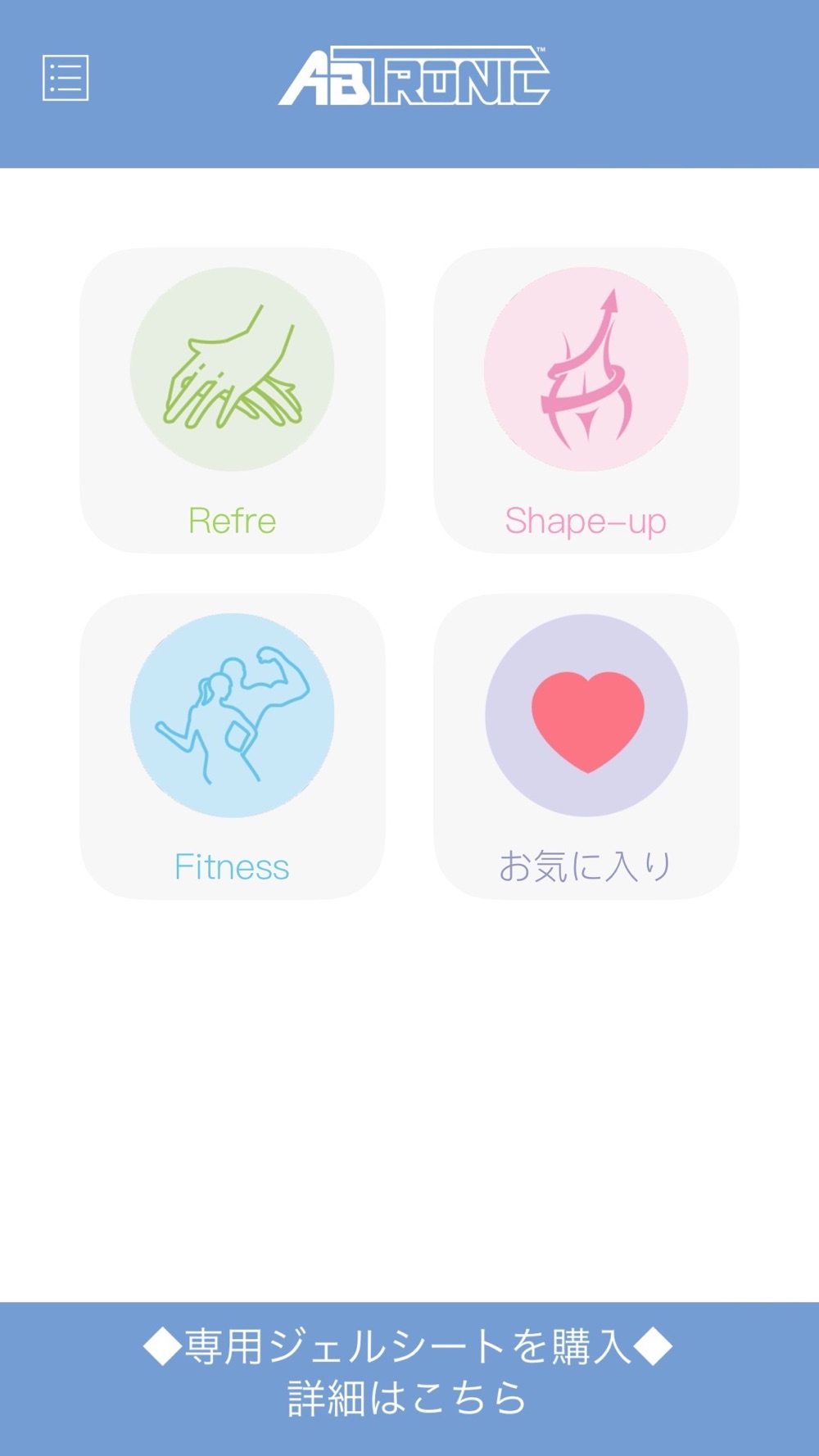Open the Shape-up mode
Screen dimensions: 819x1456
coord(586,400)
